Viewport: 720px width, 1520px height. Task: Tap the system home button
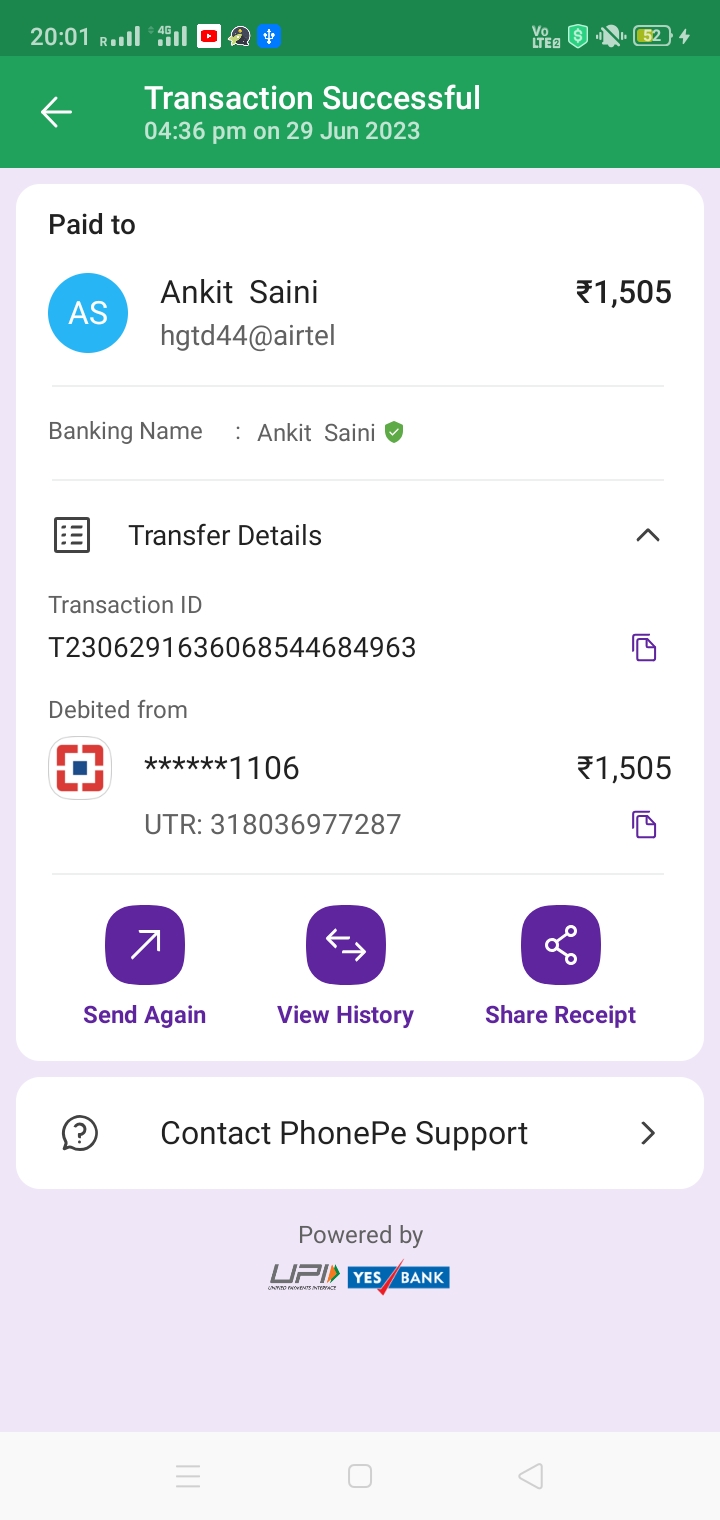pos(360,1476)
